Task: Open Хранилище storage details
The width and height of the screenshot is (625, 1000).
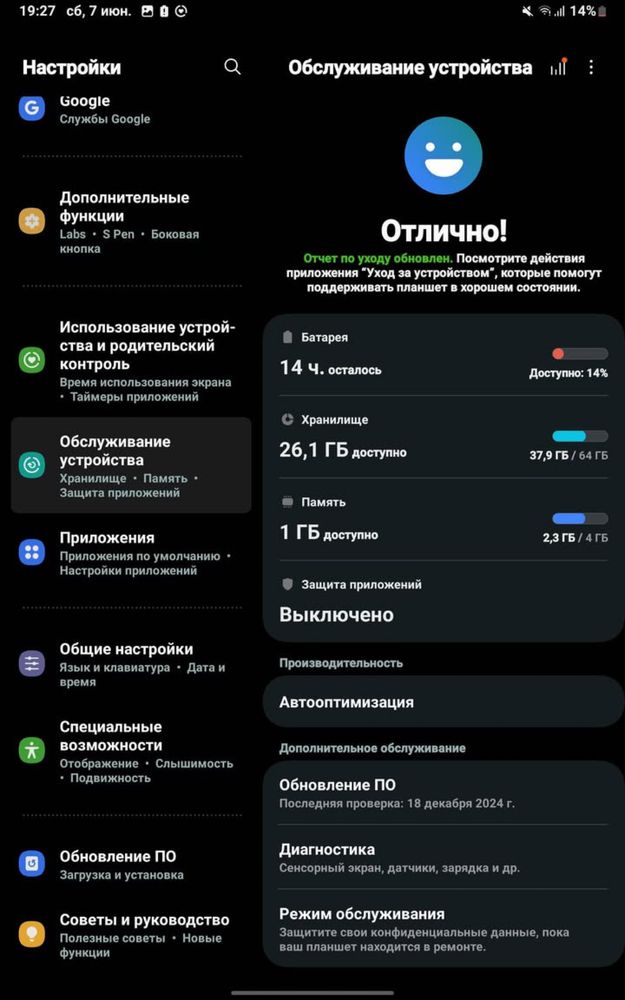Action: point(443,437)
